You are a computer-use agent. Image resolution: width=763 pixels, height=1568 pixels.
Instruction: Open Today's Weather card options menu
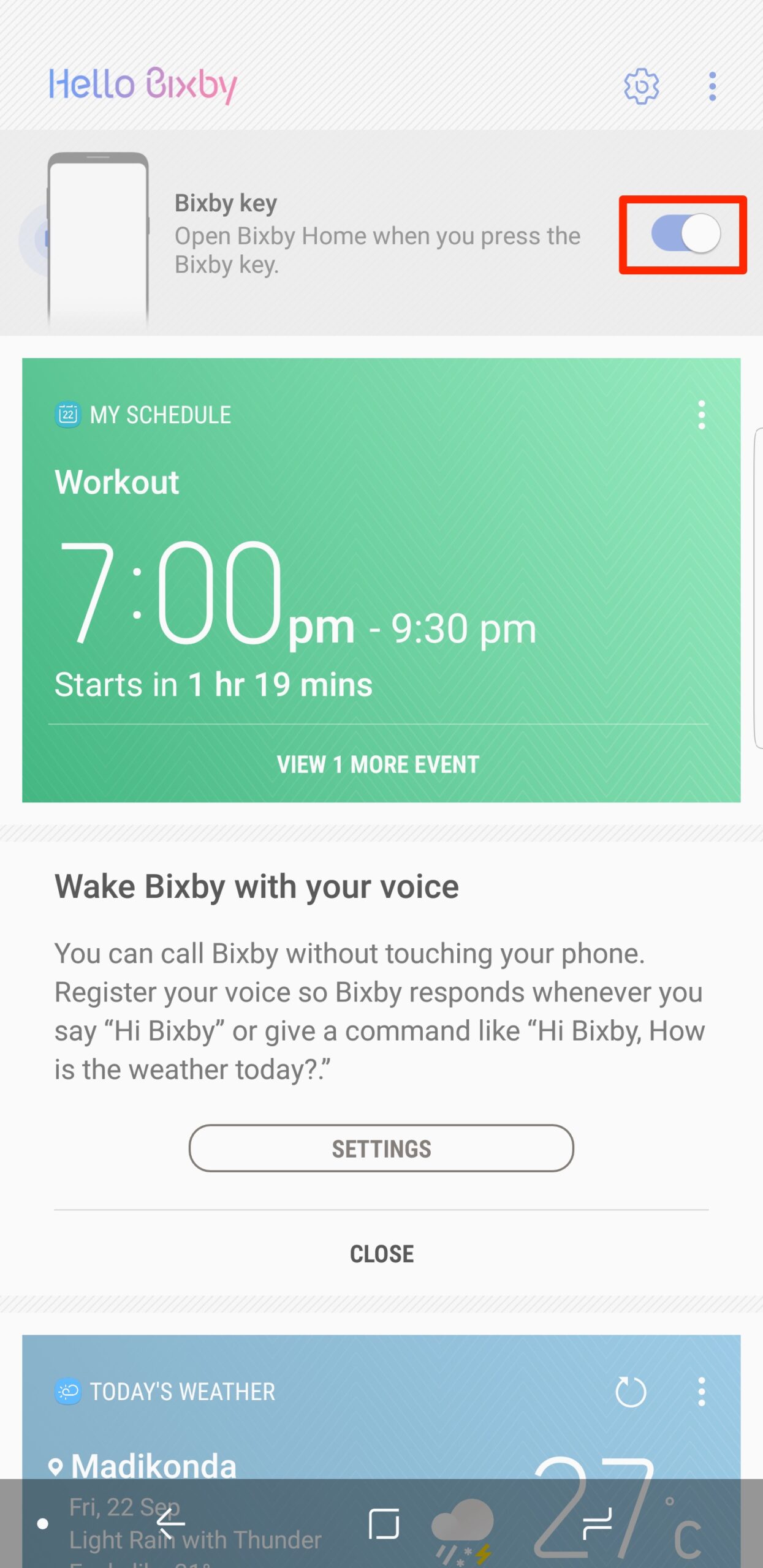point(702,1392)
